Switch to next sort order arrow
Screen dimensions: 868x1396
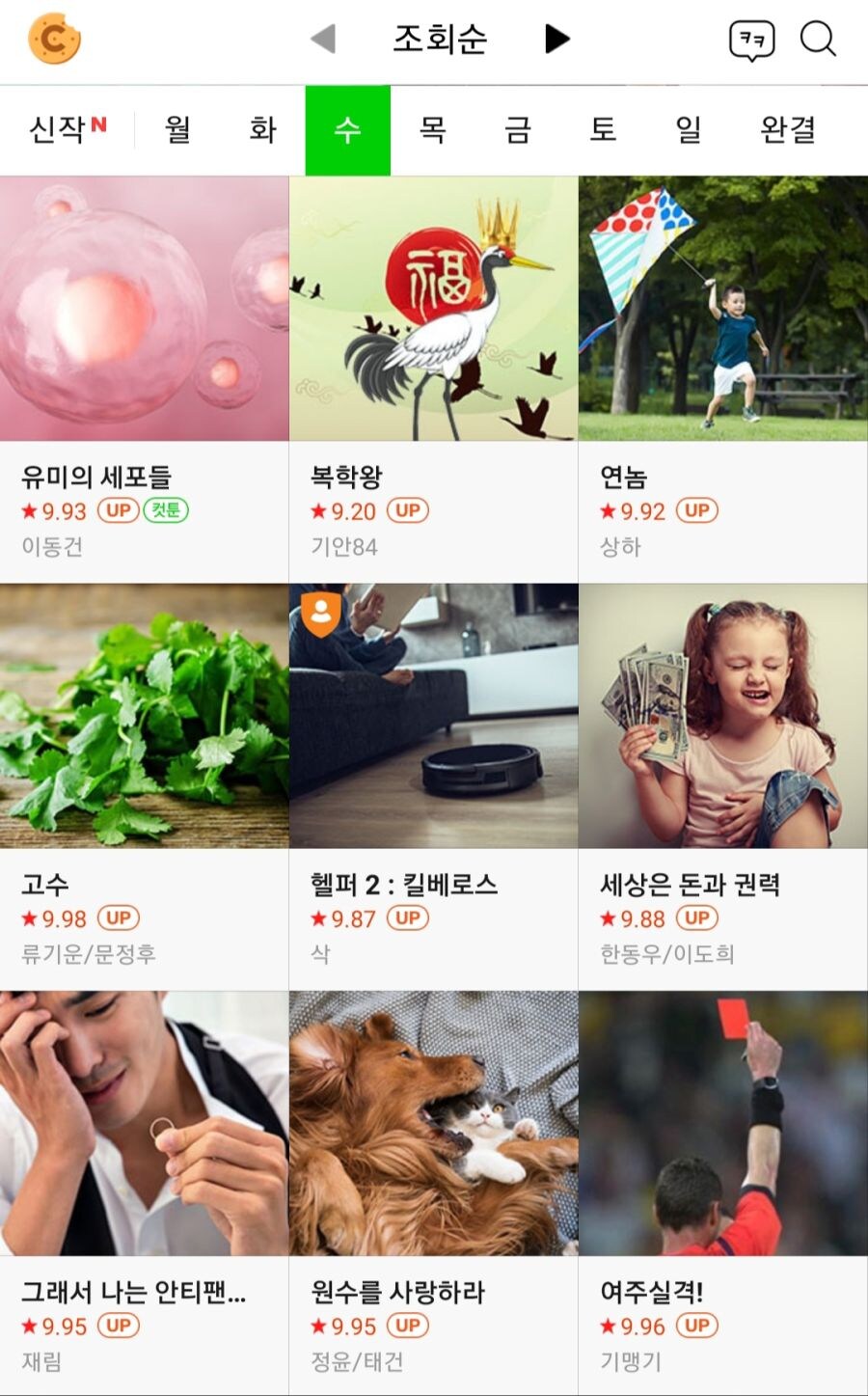(x=556, y=39)
